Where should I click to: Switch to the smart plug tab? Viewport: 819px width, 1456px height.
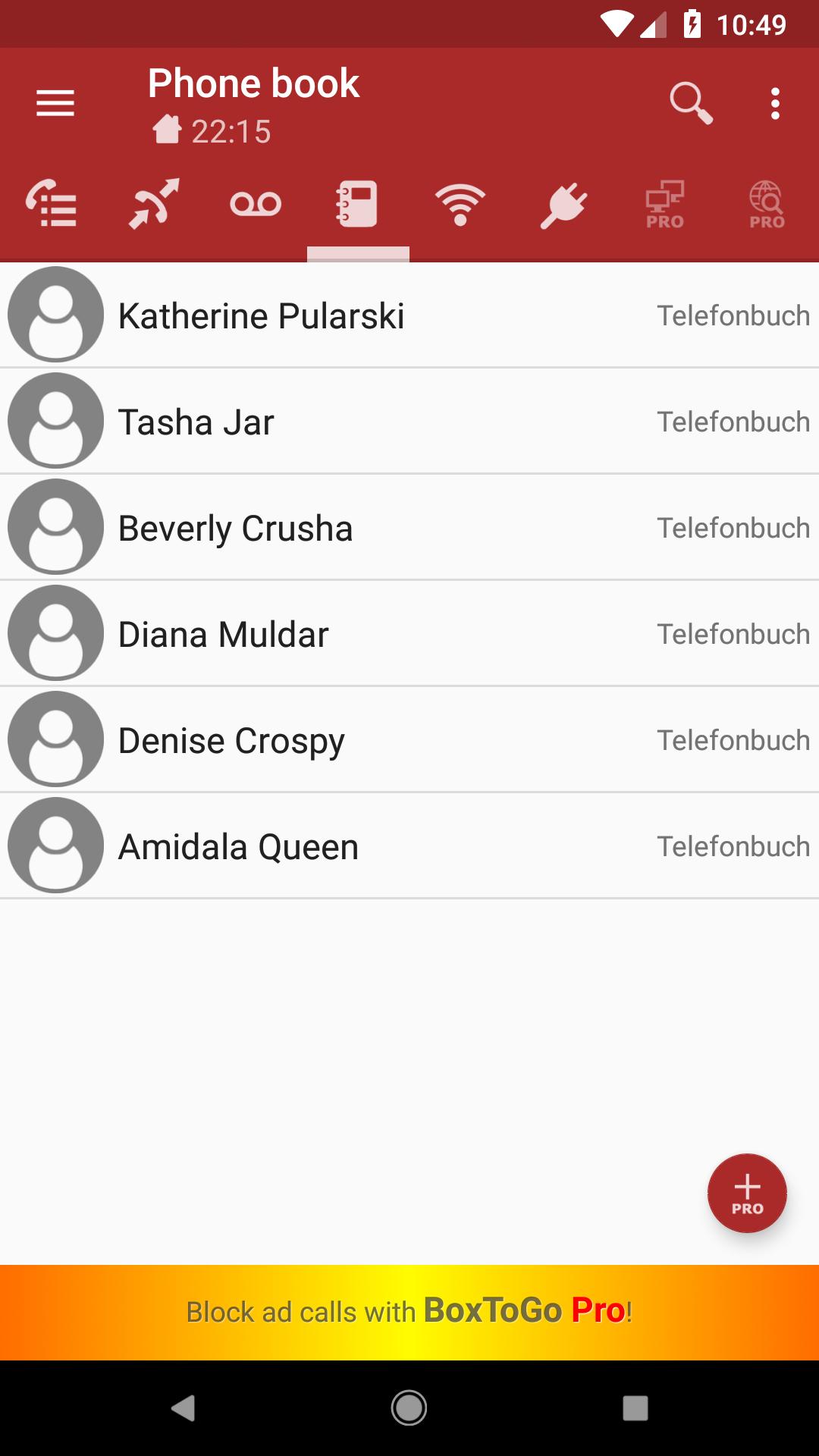pos(563,205)
